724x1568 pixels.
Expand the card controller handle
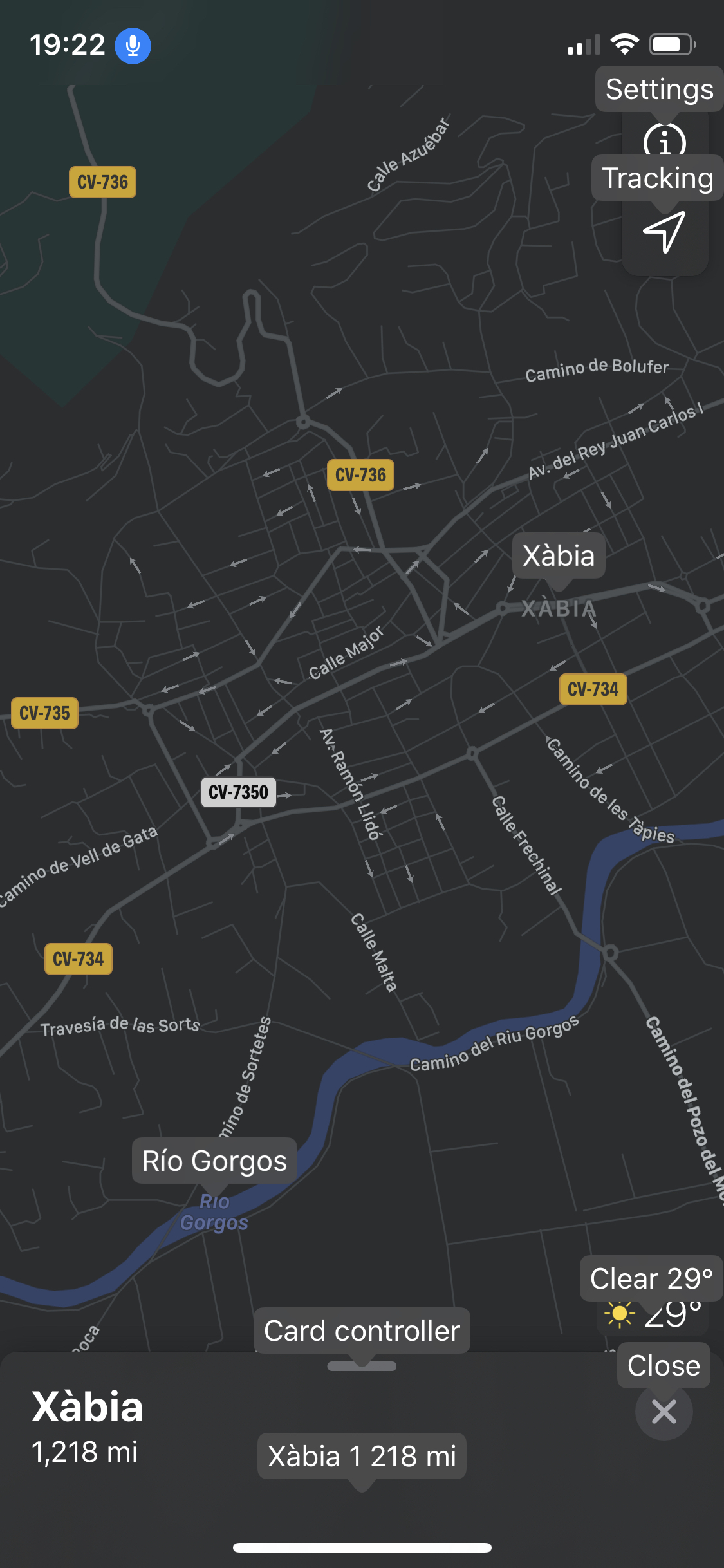[362, 1366]
